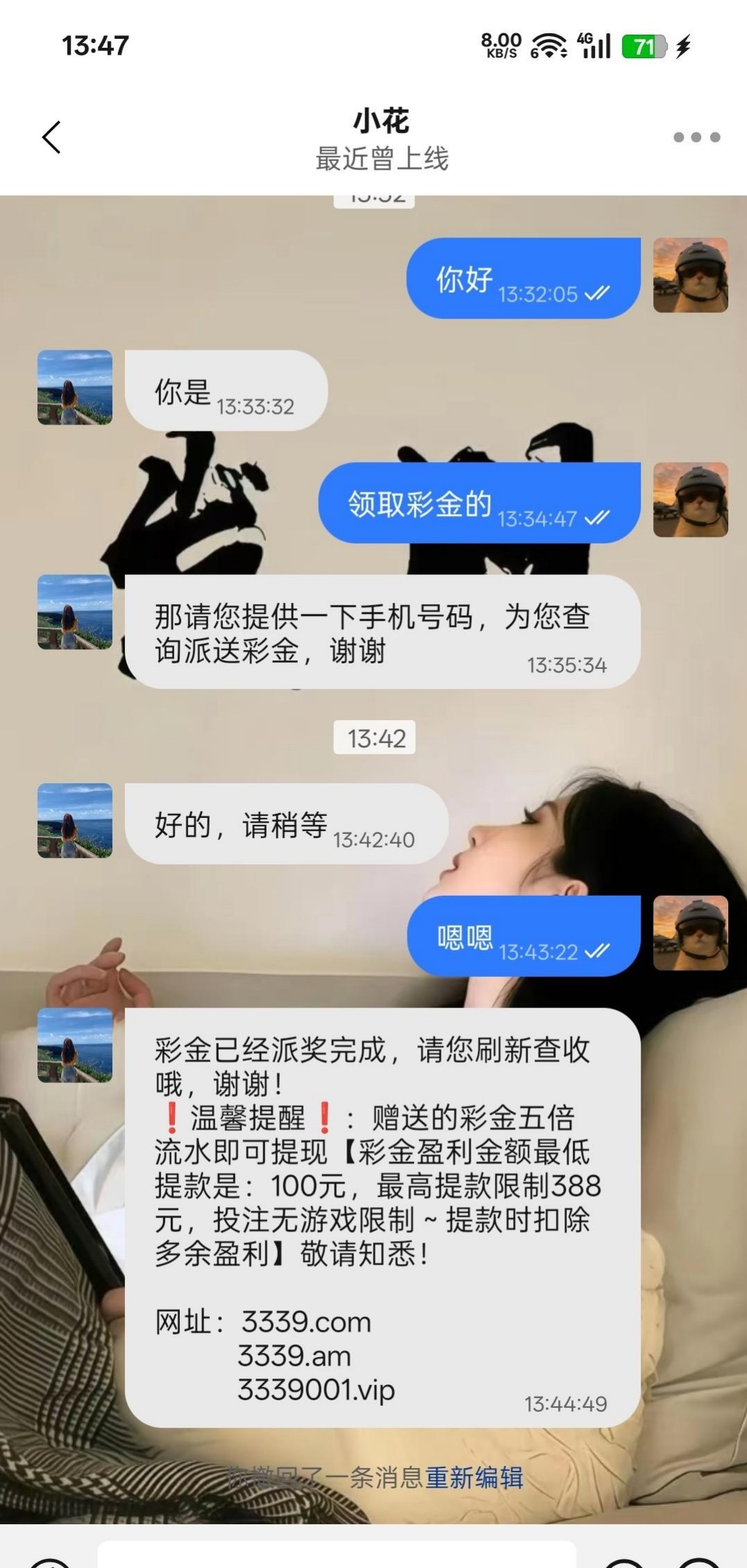Tap 重新编辑 to re-edit the recalled message
Screen dimensions: 747x1568
pyautogui.click(x=474, y=1477)
